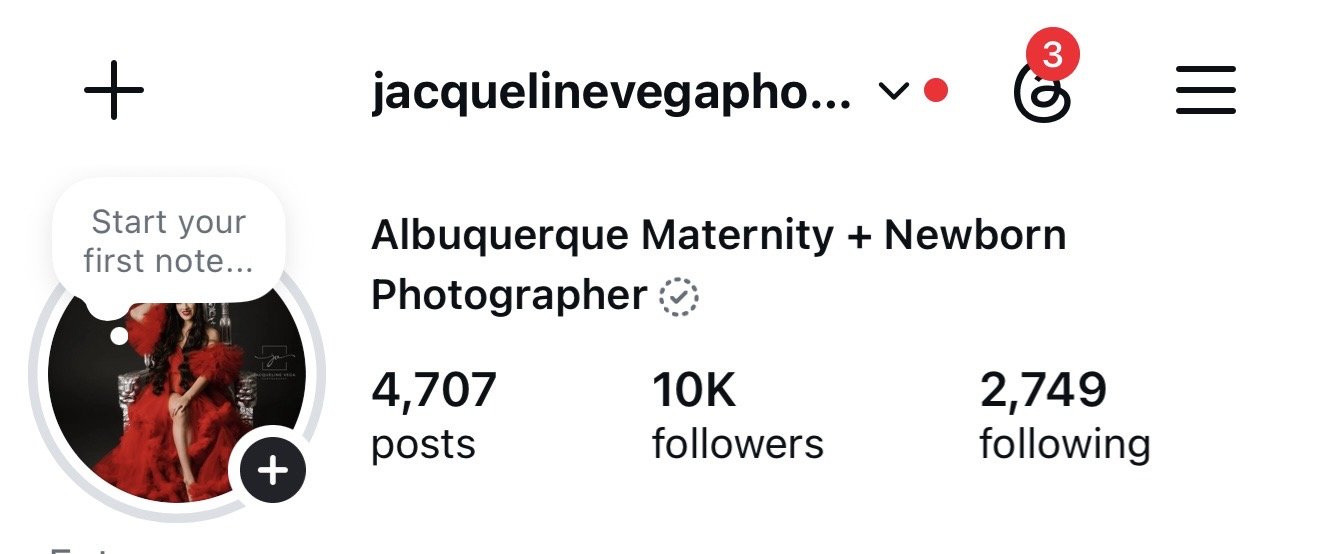Open the 2,749 following list
1320x554 pixels.
1065,415
